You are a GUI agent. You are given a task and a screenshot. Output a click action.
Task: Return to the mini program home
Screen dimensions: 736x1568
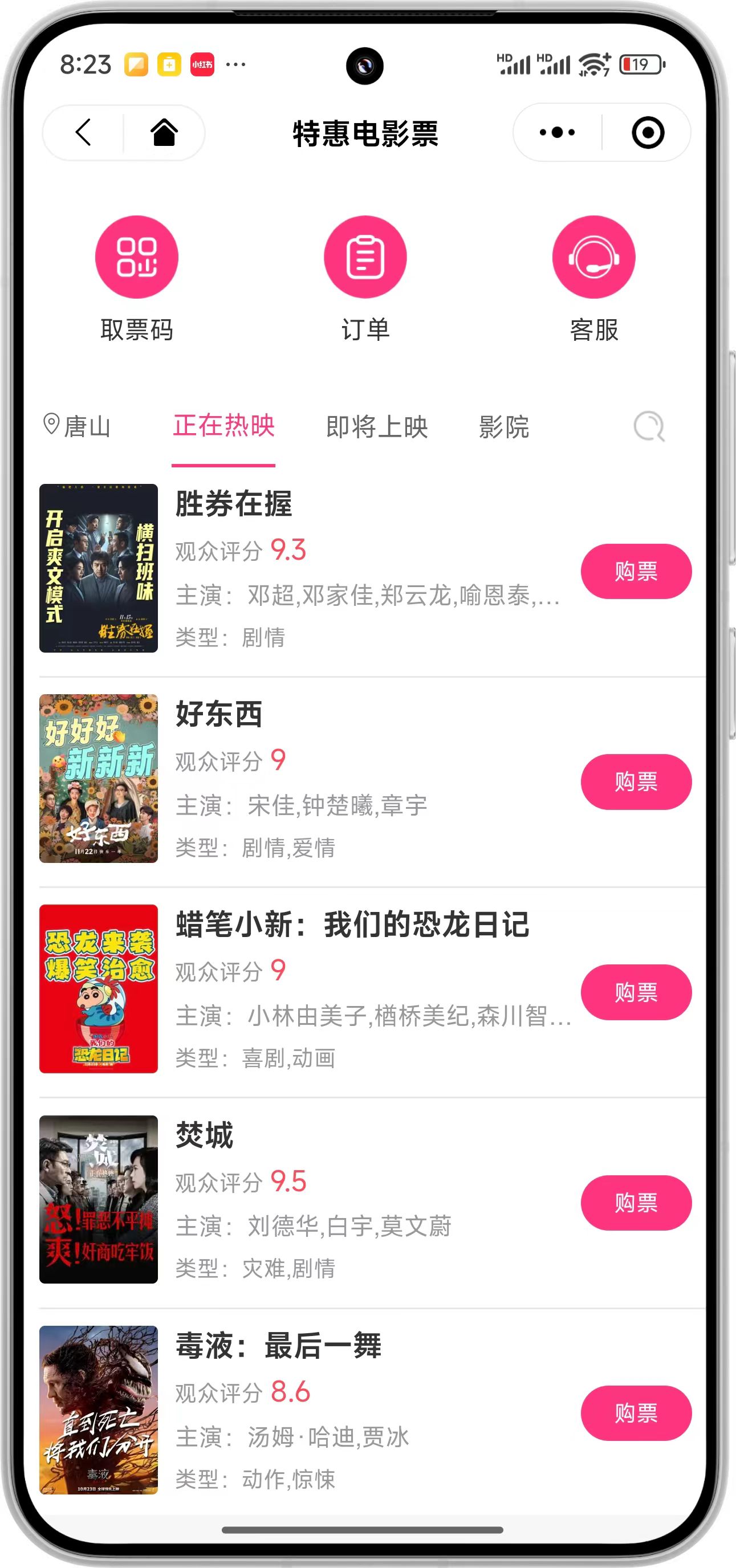[164, 132]
